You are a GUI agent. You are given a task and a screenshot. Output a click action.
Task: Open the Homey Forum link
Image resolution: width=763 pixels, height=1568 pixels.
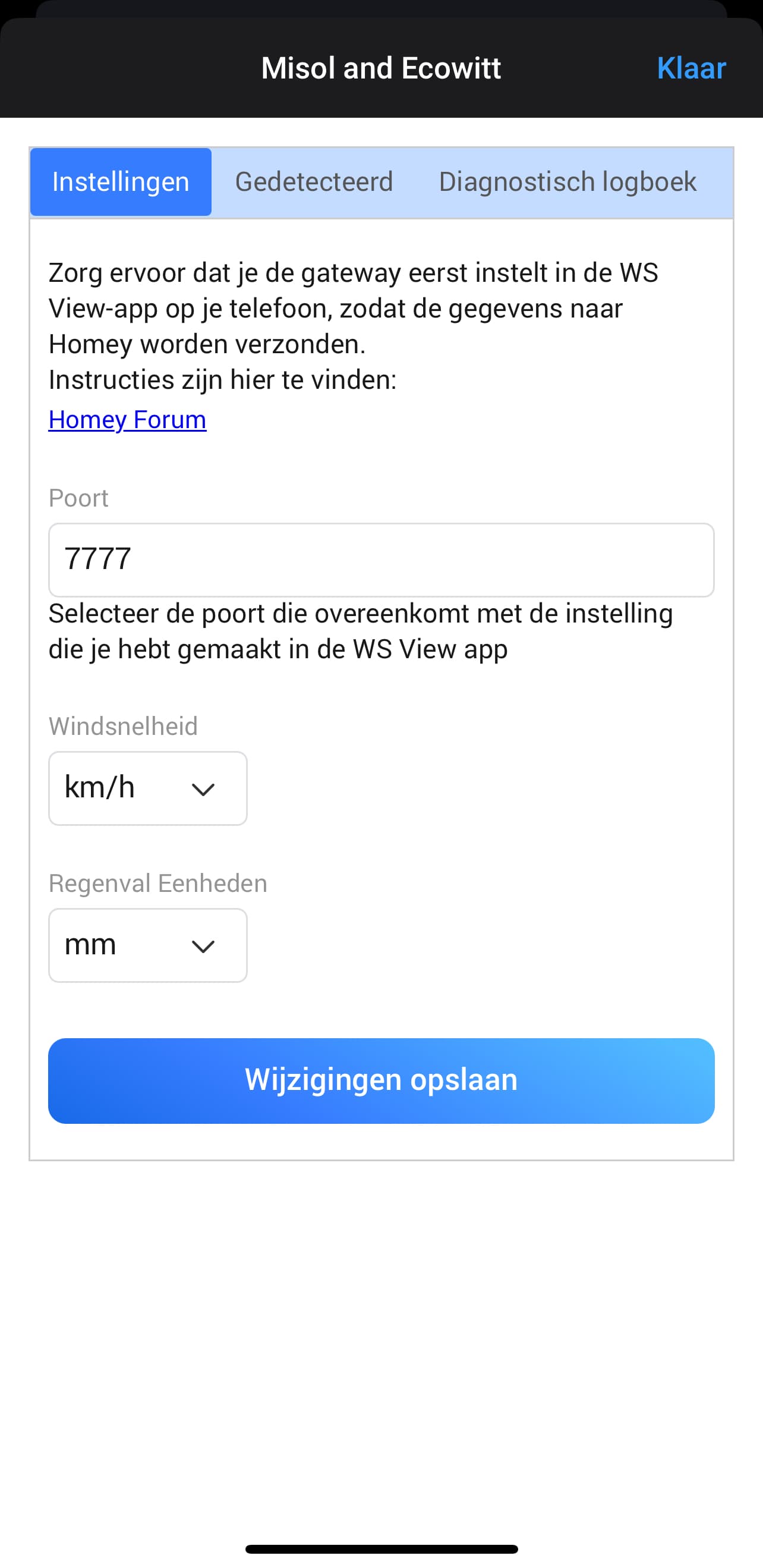(127, 419)
